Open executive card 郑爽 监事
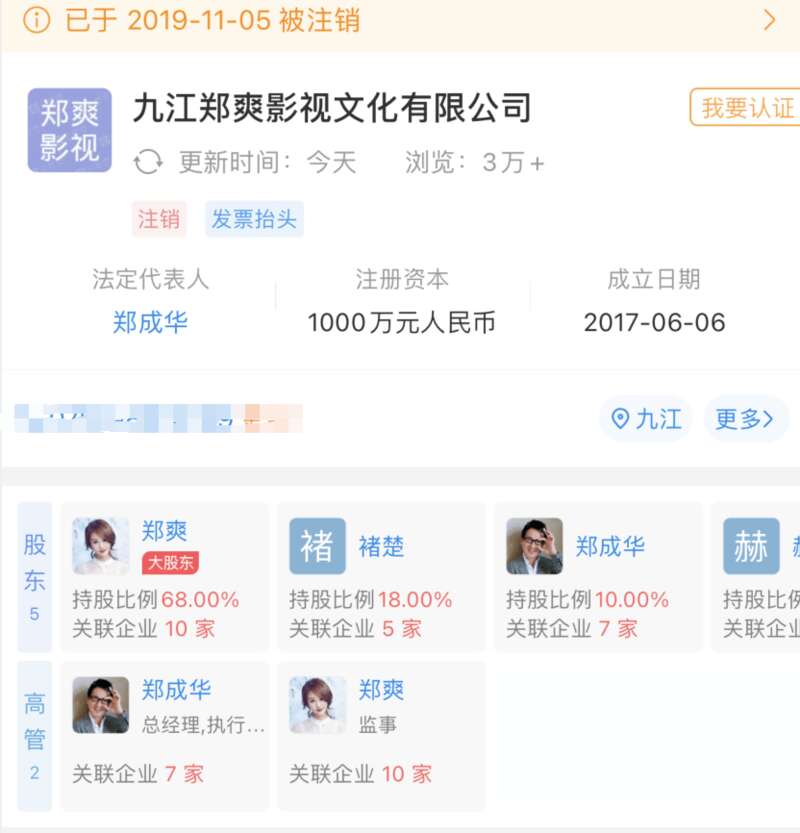Image resolution: width=800 pixels, height=833 pixels. tap(381, 735)
